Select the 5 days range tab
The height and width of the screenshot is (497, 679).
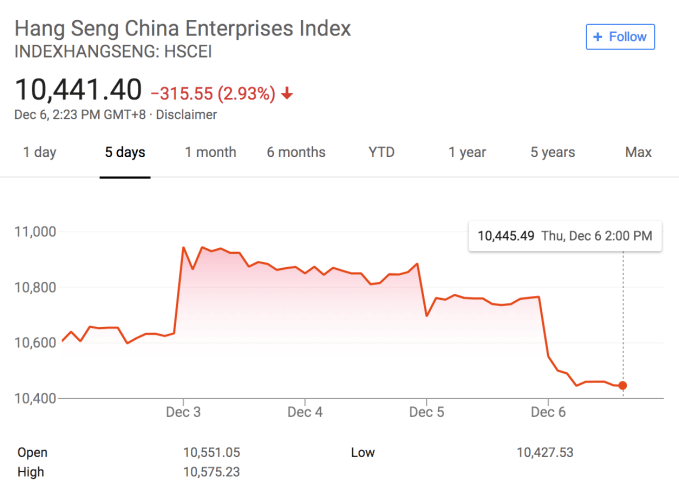pyautogui.click(x=125, y=152)
